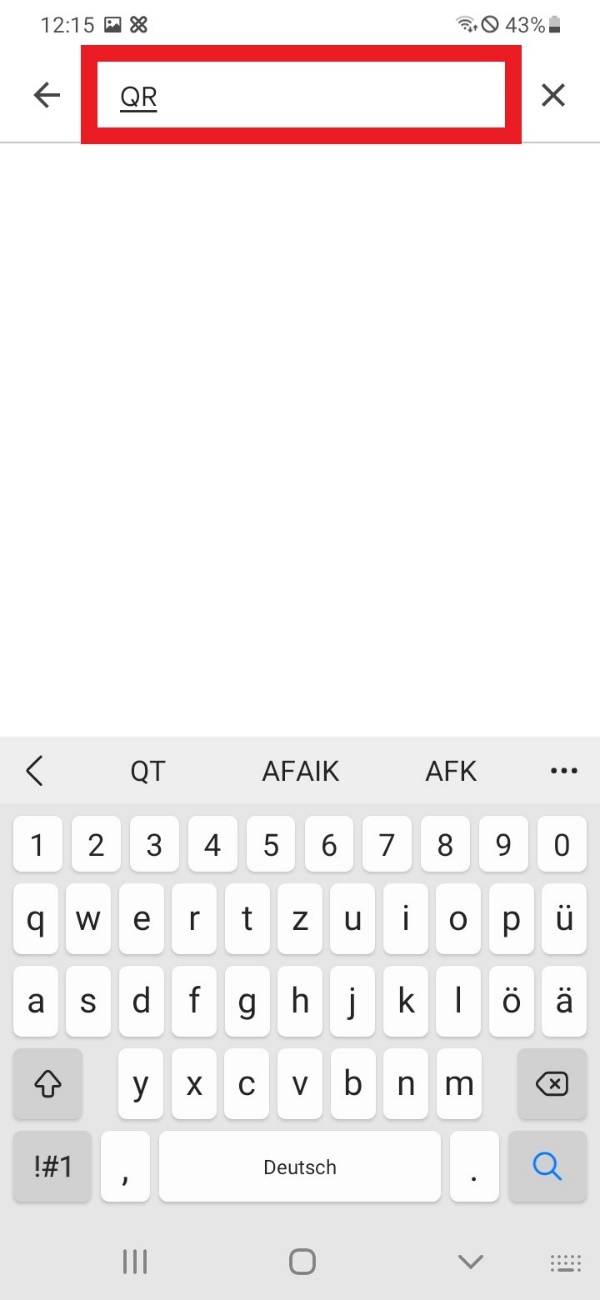Collapse the keyboard suggestion strip arrow

[x=35, y=771]
